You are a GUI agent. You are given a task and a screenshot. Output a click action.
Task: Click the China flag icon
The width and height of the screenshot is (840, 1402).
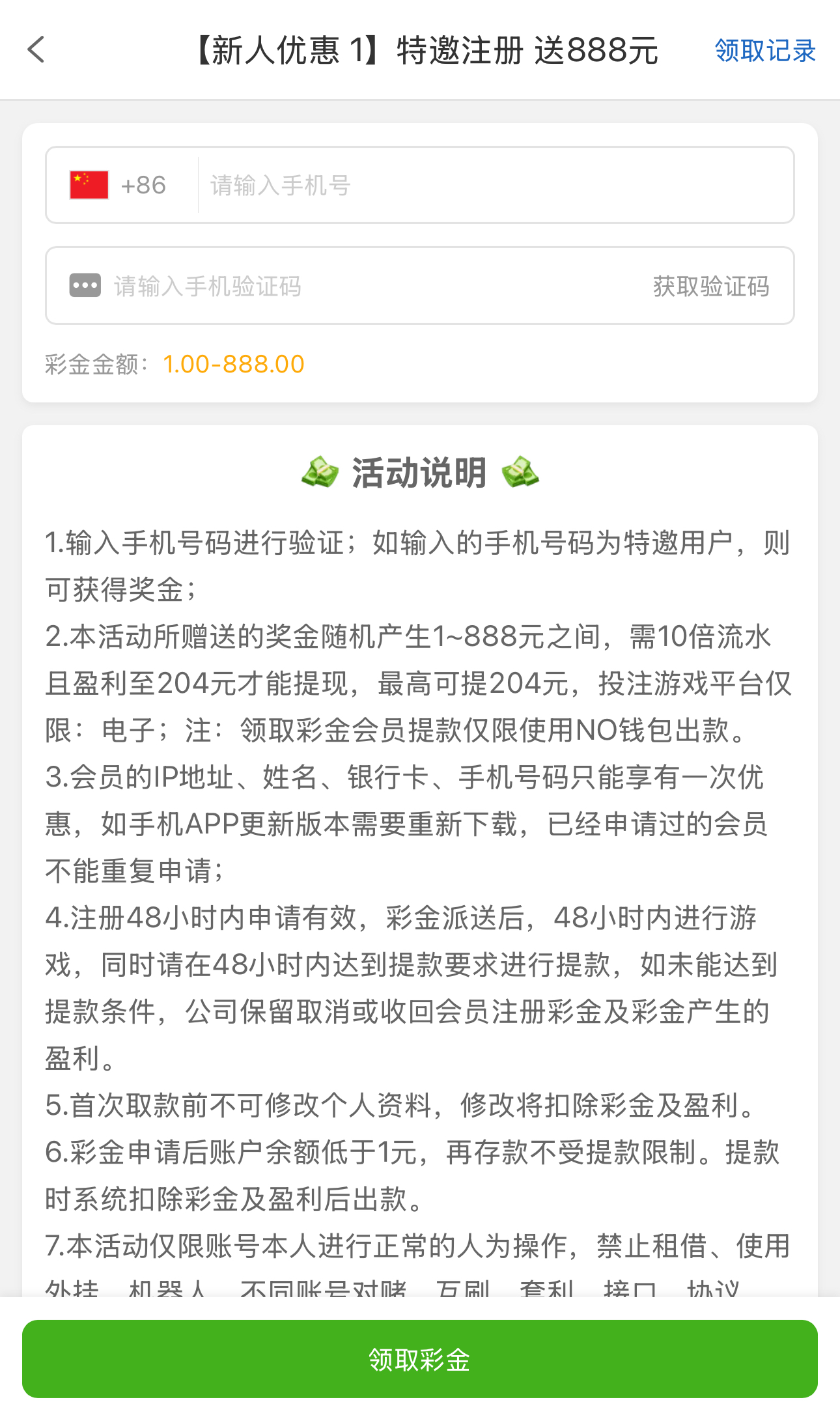87,184
